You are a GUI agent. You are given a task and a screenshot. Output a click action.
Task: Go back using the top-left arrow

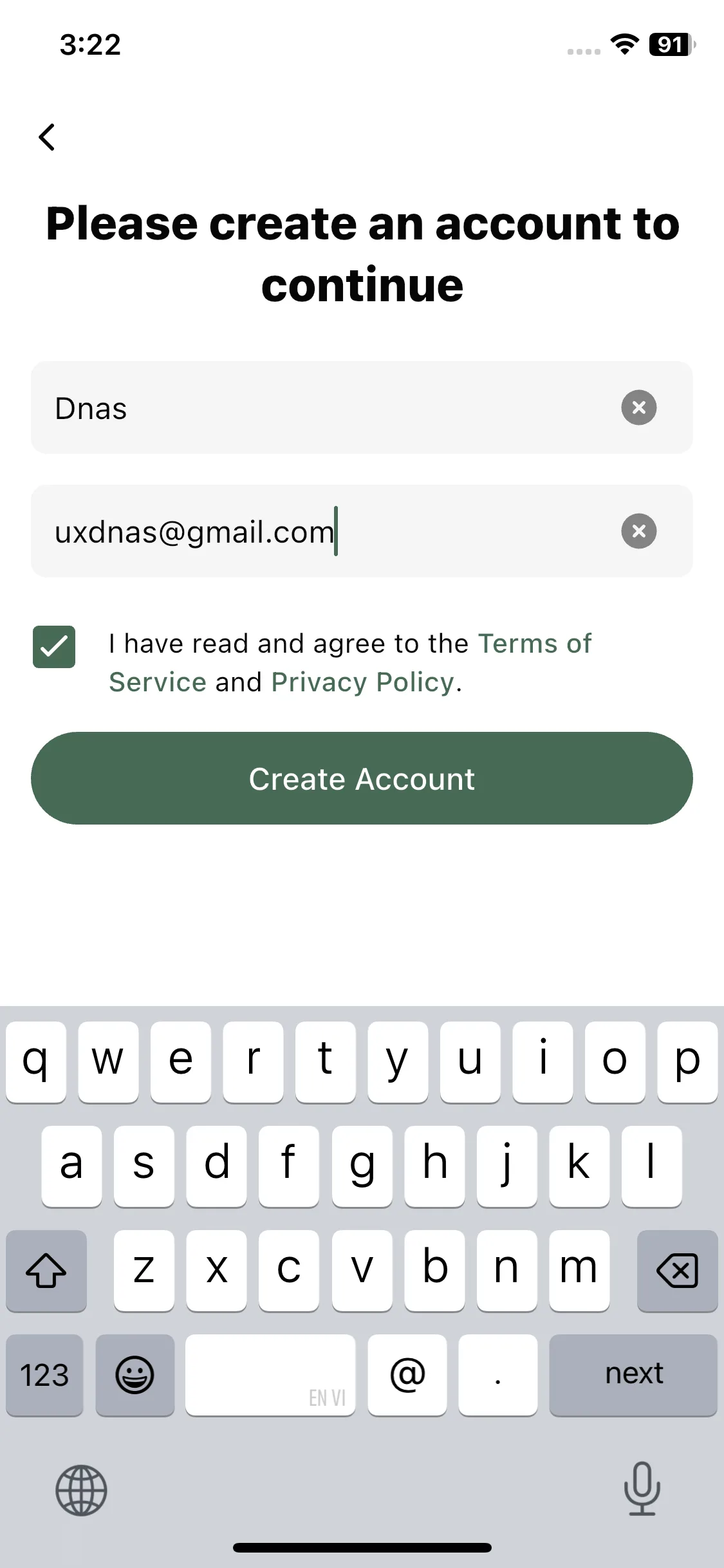tap(47, 137)
